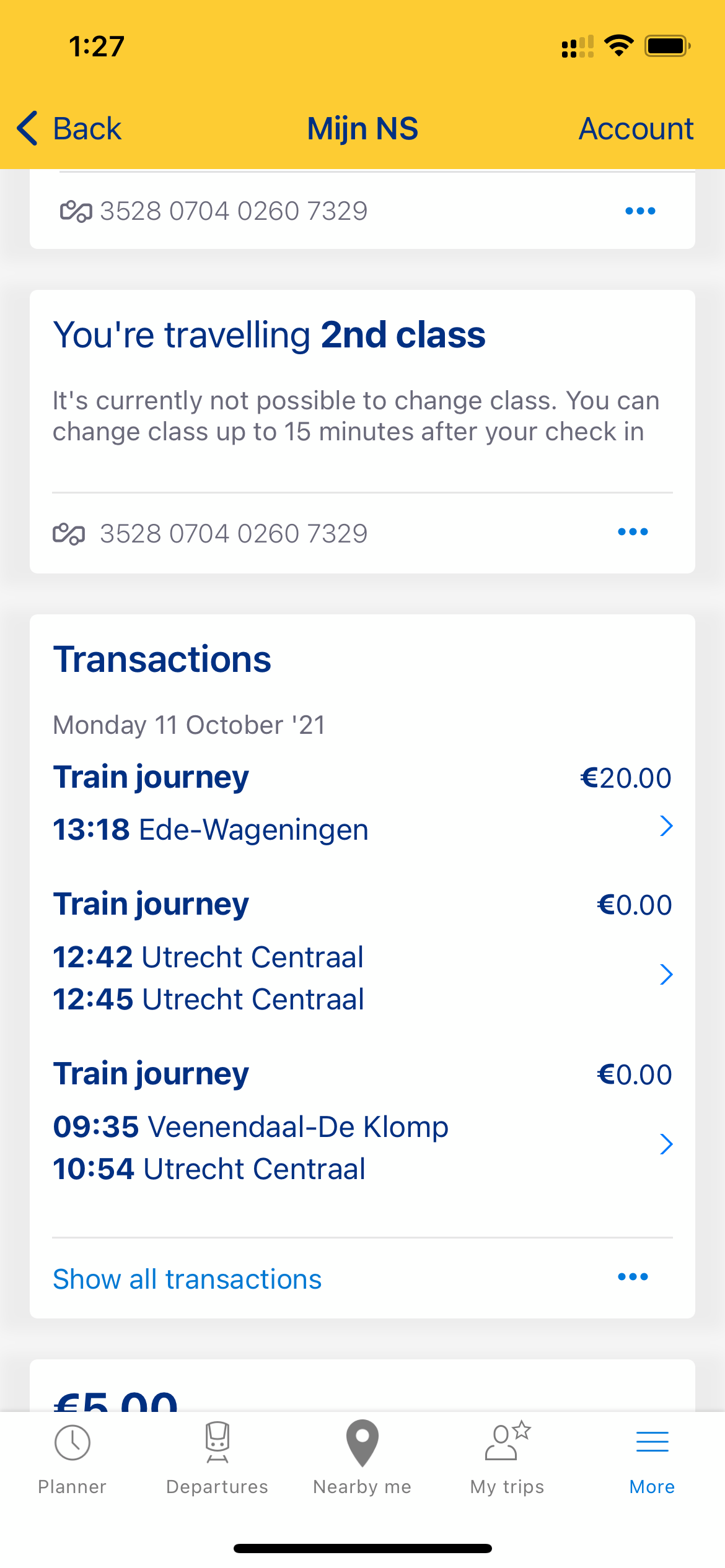Open the Nearby me tab
Image resolution: width=725 pixels, height=1568 pixels.
tap(362, 1460)
